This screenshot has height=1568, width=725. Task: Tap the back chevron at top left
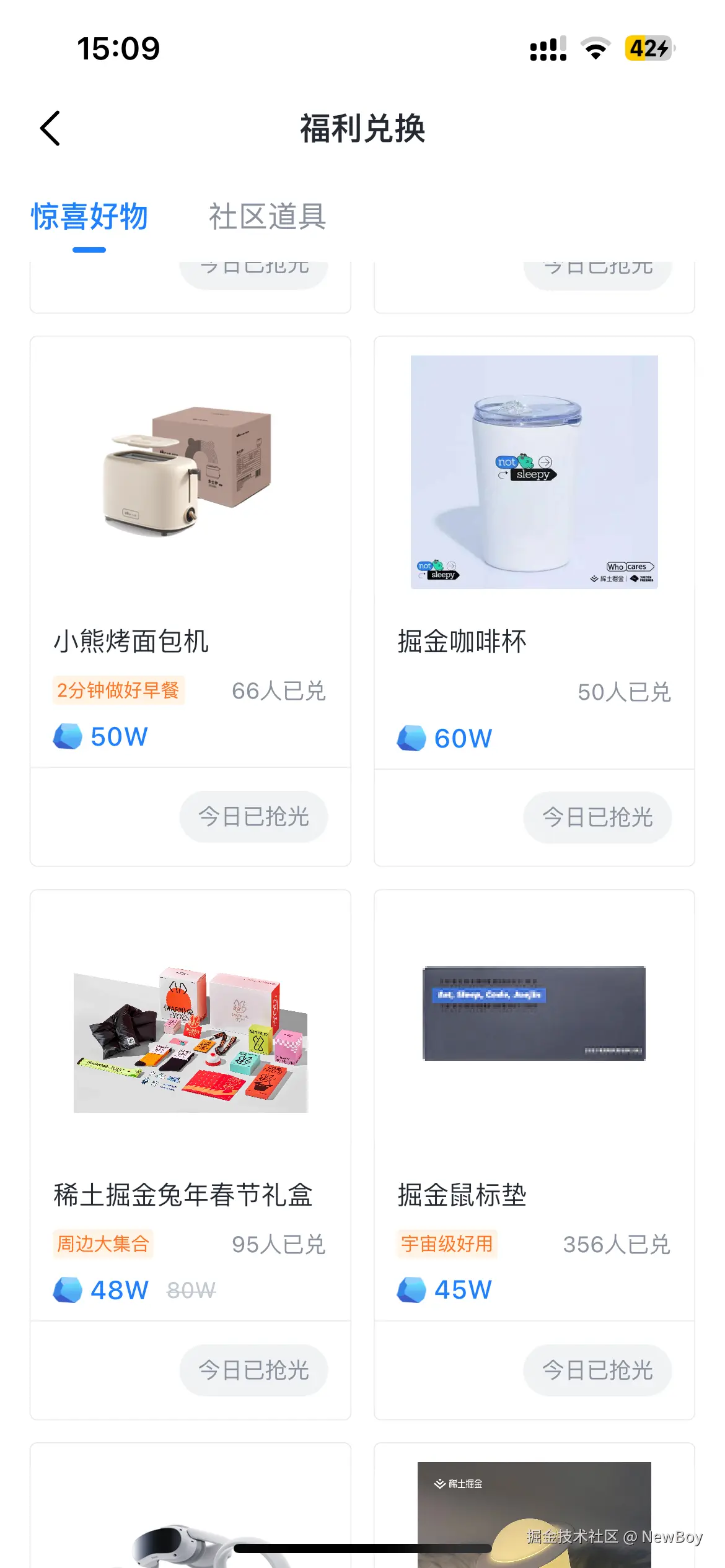[50, 129]
